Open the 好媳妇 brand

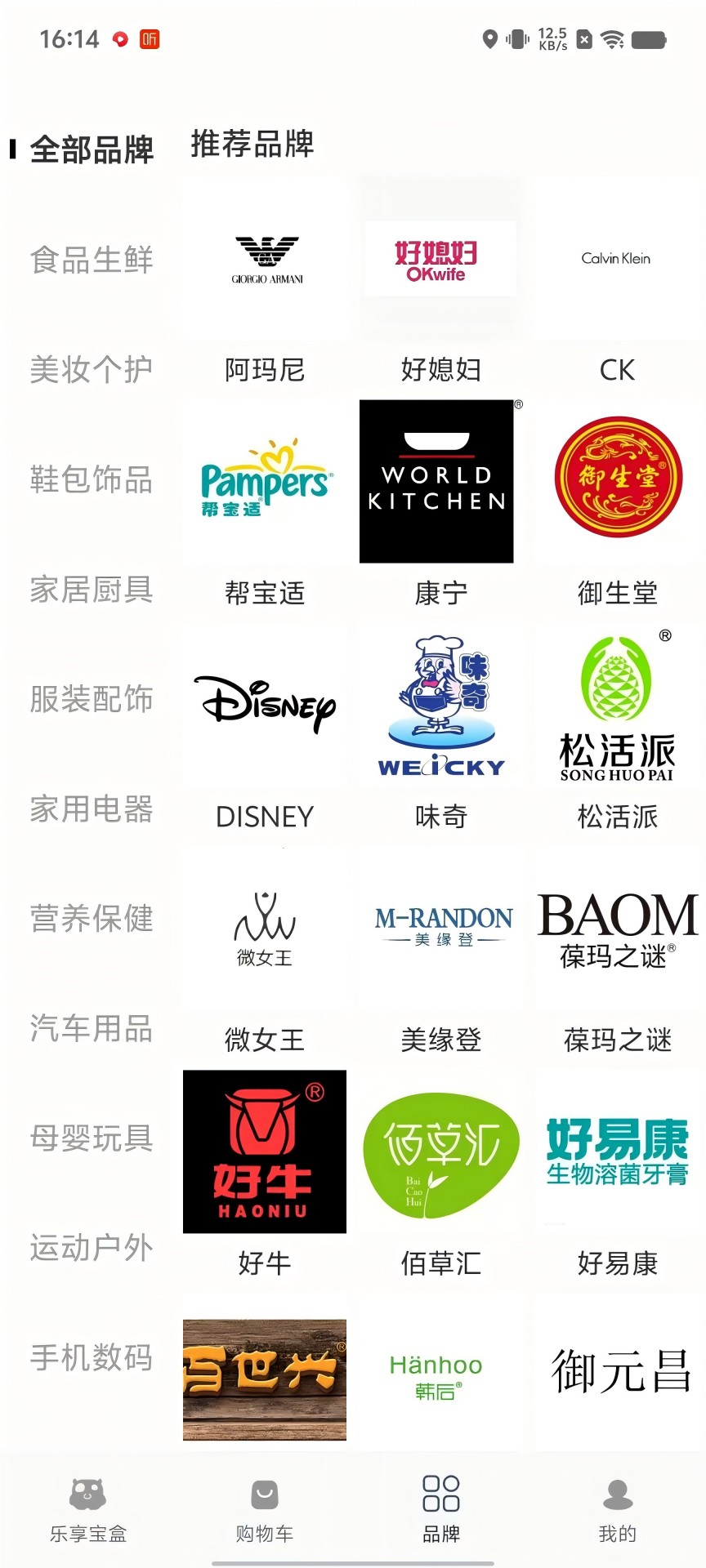440,260
